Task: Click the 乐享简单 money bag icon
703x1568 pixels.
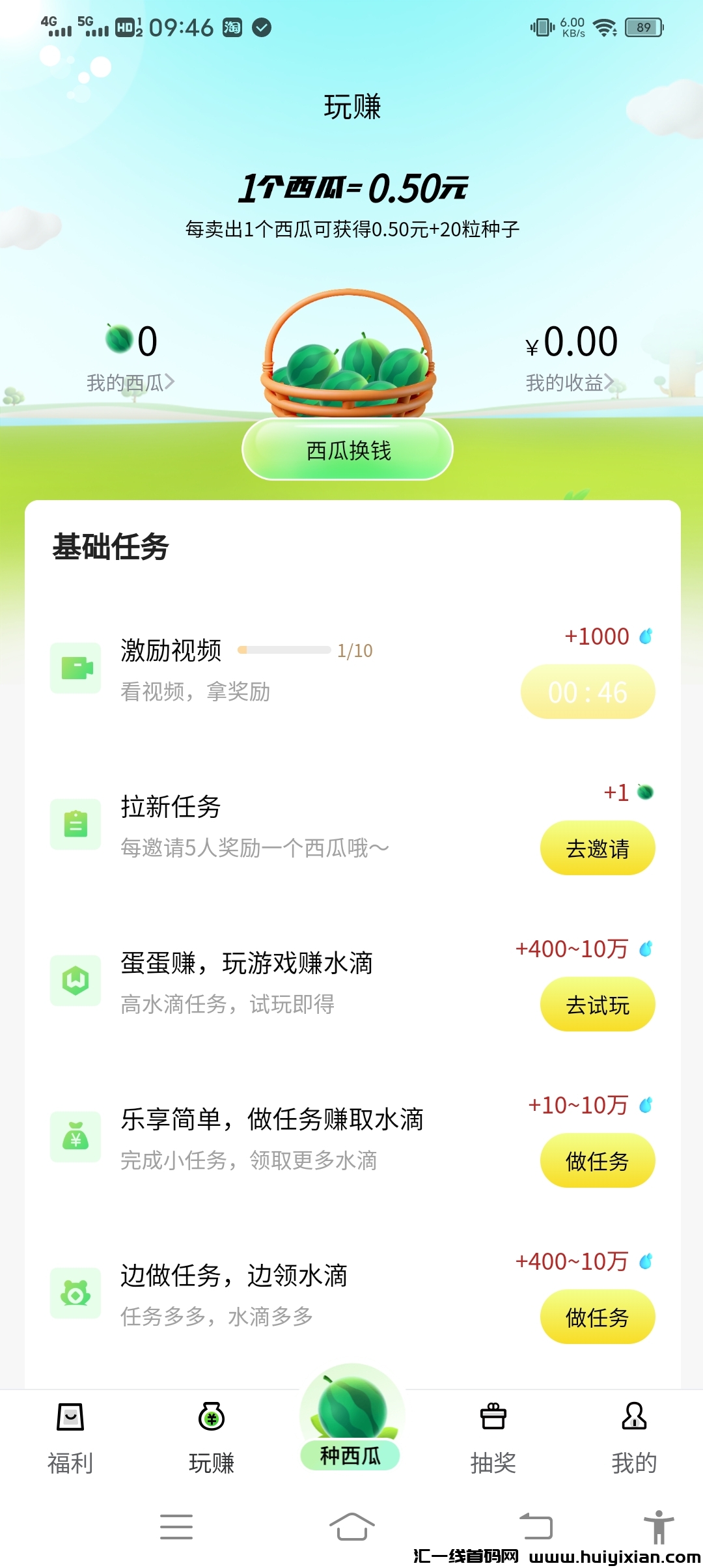Action: 76,1137
